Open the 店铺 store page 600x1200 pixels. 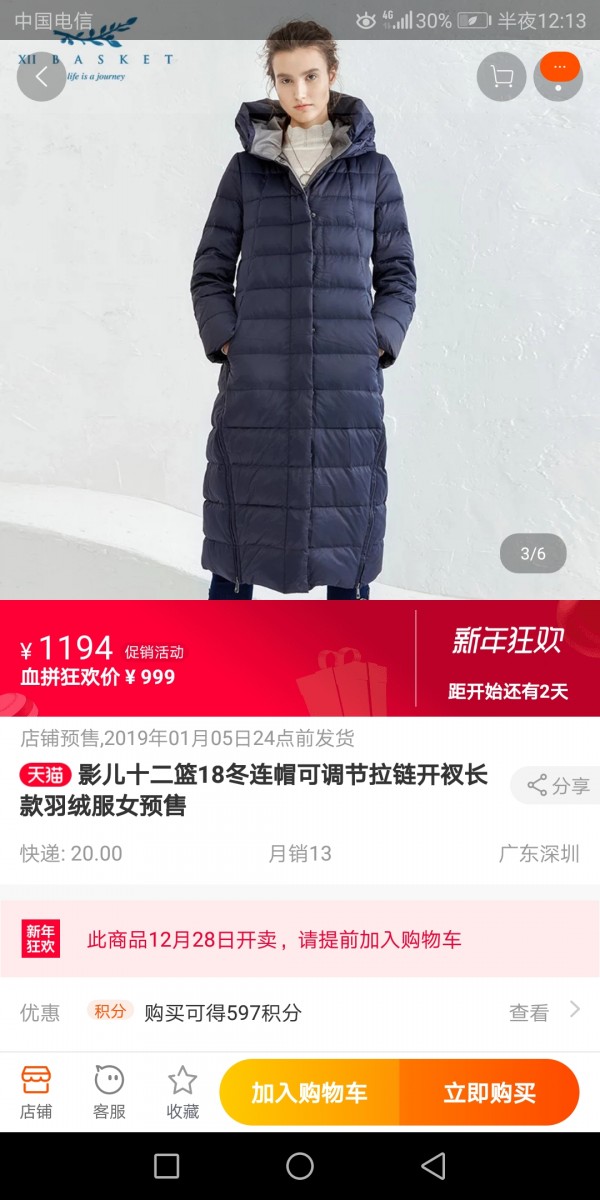click(x=36, y=1092)
